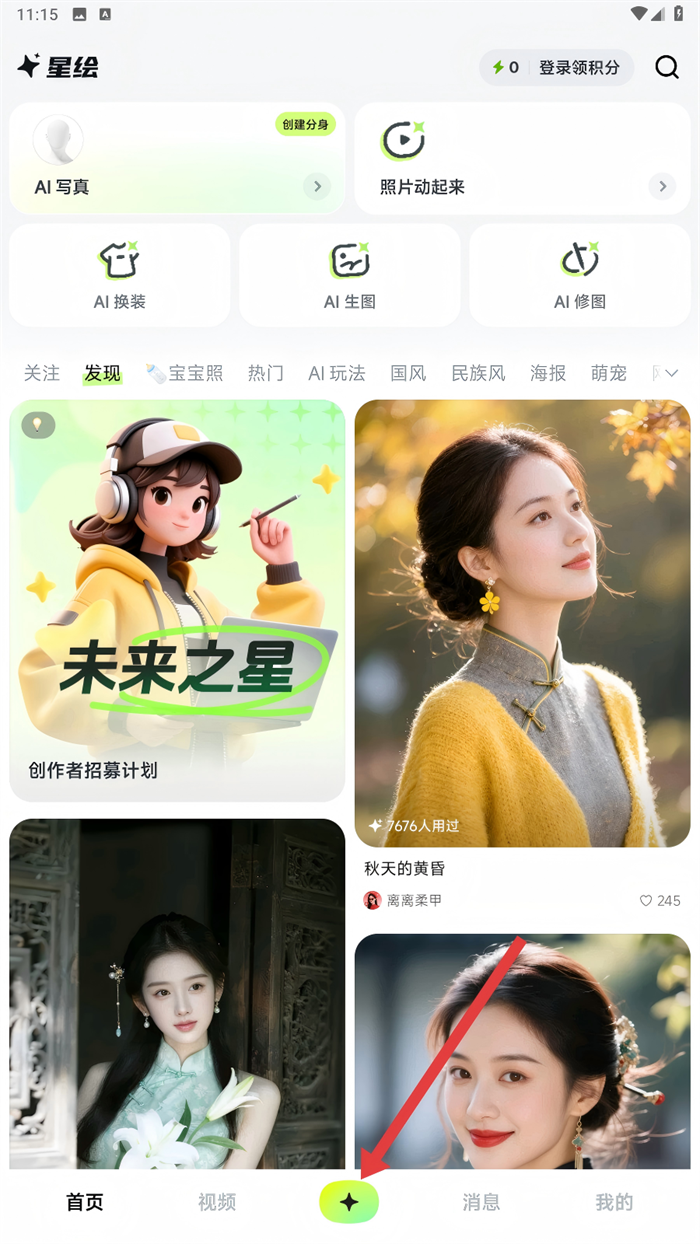Select AI 修图 tool
This screenshot has height=1244, width=700.
(580, 275)
